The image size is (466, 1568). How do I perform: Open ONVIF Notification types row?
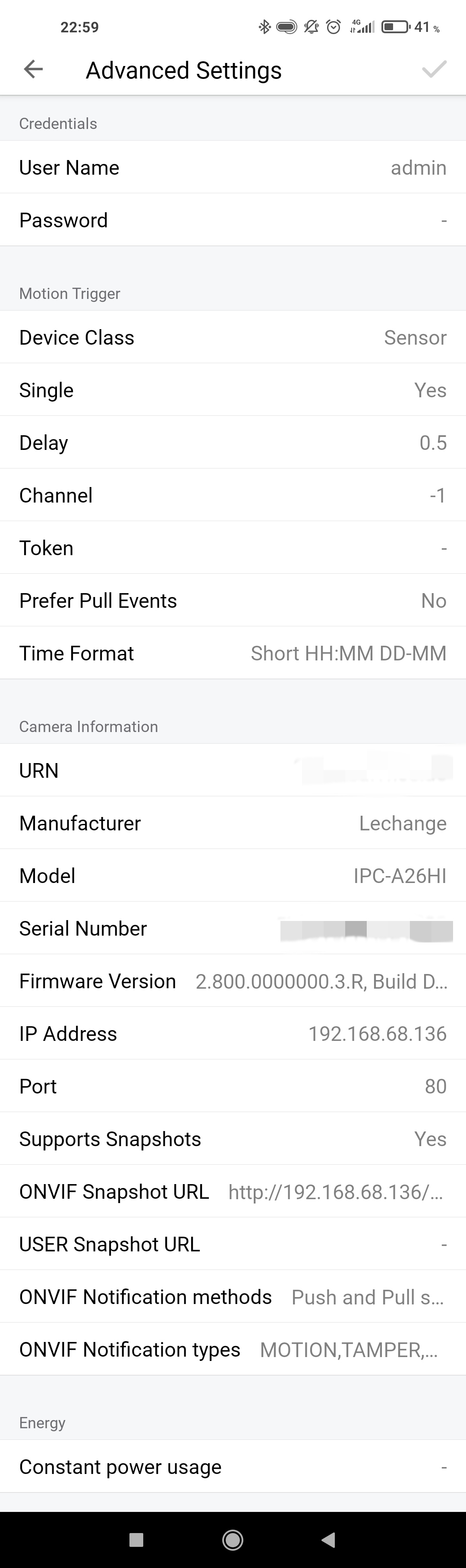coord(233,1349)
